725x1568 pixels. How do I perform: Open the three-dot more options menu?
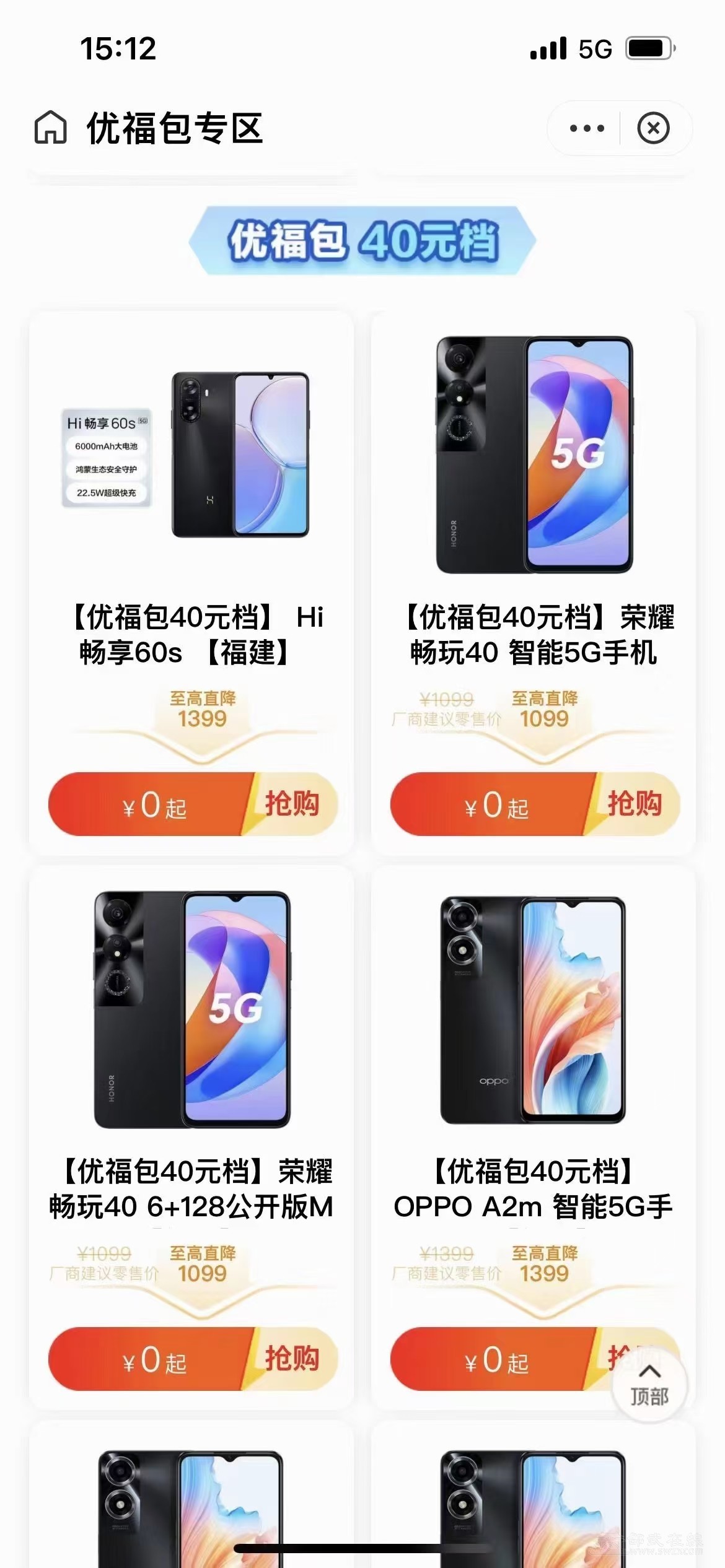pyautogui.click(x=586, y=128)
